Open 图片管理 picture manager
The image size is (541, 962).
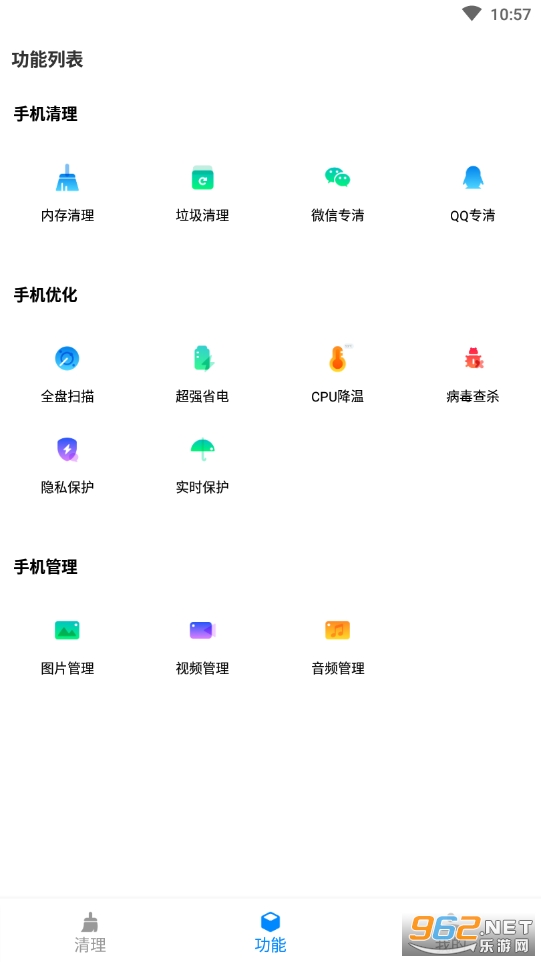point(67,646)
